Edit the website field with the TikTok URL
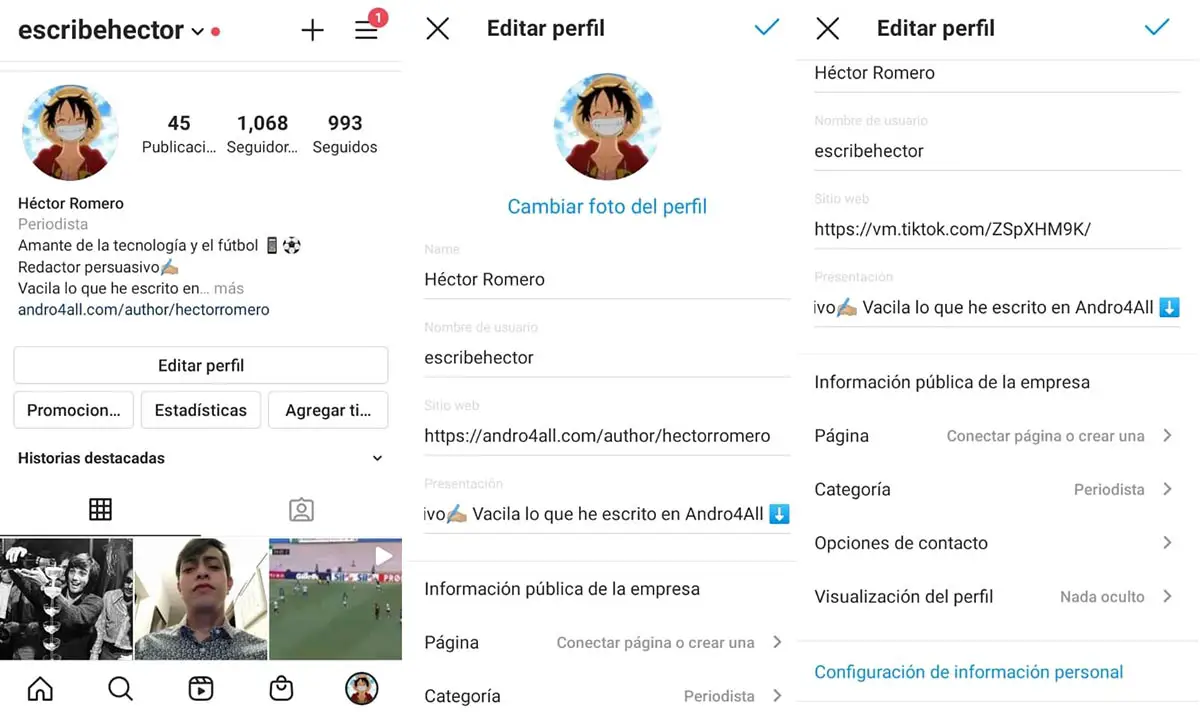 952,229
